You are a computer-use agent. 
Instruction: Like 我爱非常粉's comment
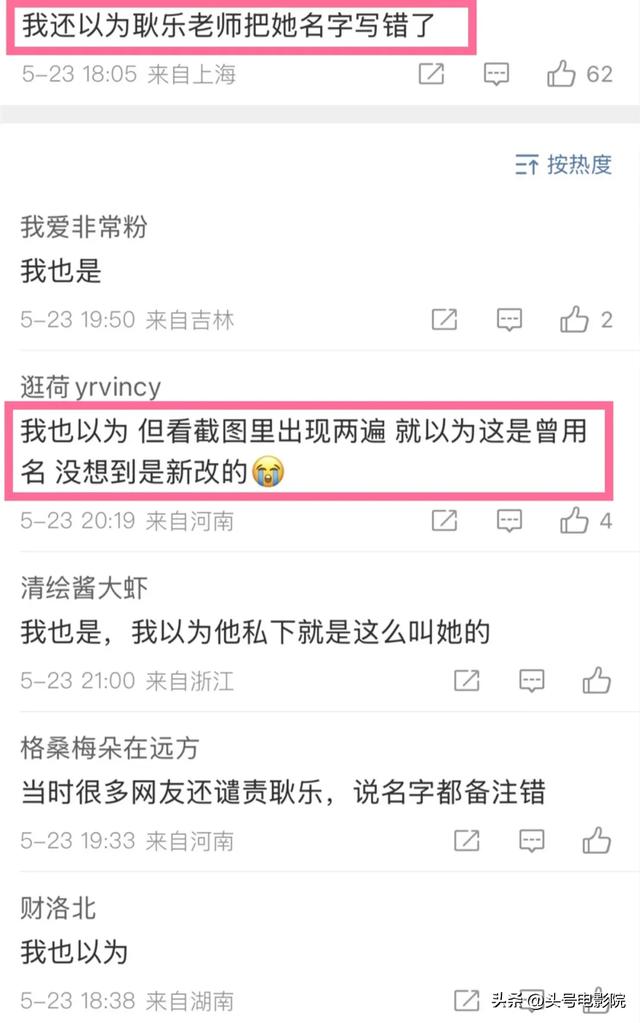click(x=575, y=320)
